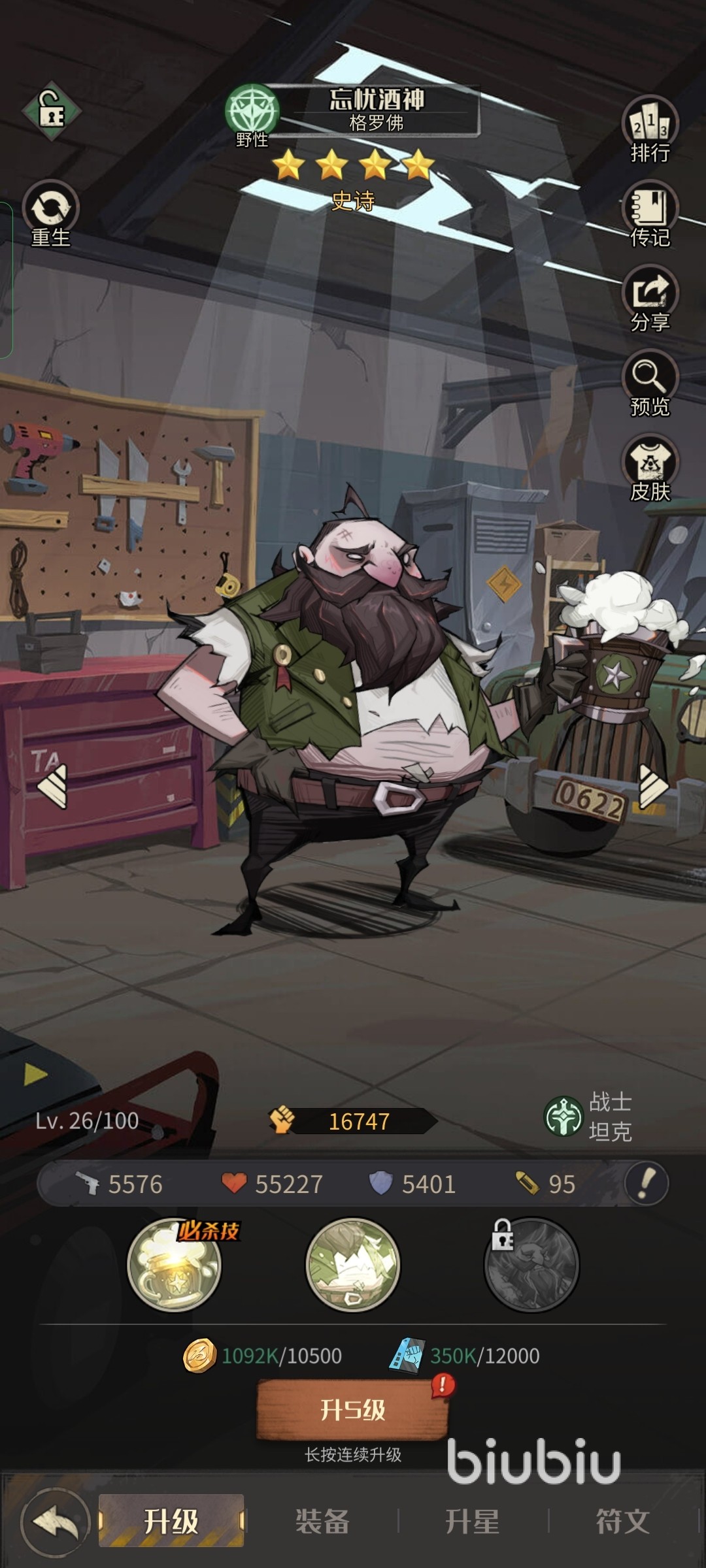This screenshot has width=706, height=1568.
Task: Tap the 升5级 upgrade button
Action: coord(352,1409)
